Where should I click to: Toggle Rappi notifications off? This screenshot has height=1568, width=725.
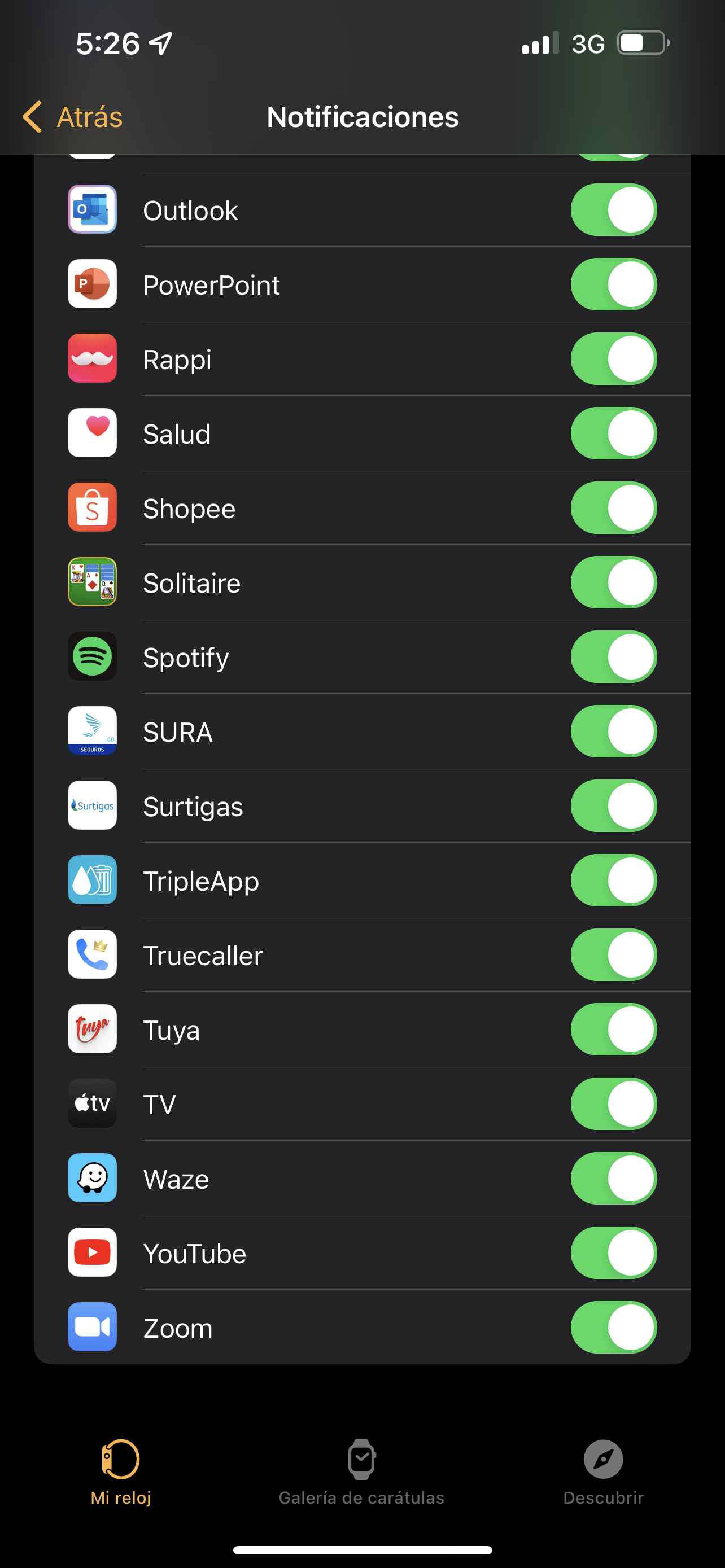click(613, 358)
